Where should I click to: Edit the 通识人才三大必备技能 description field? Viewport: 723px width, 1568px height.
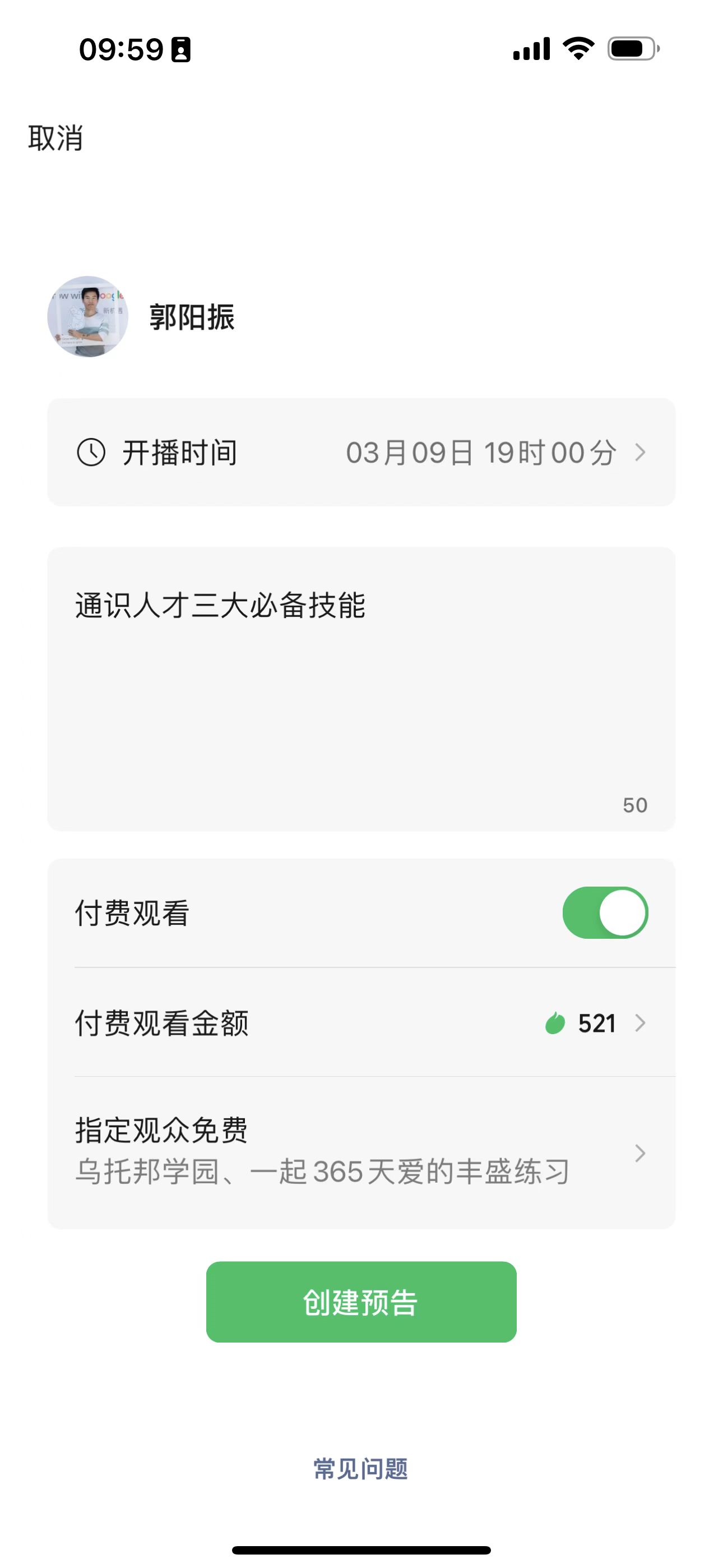(x=361, y=688)
